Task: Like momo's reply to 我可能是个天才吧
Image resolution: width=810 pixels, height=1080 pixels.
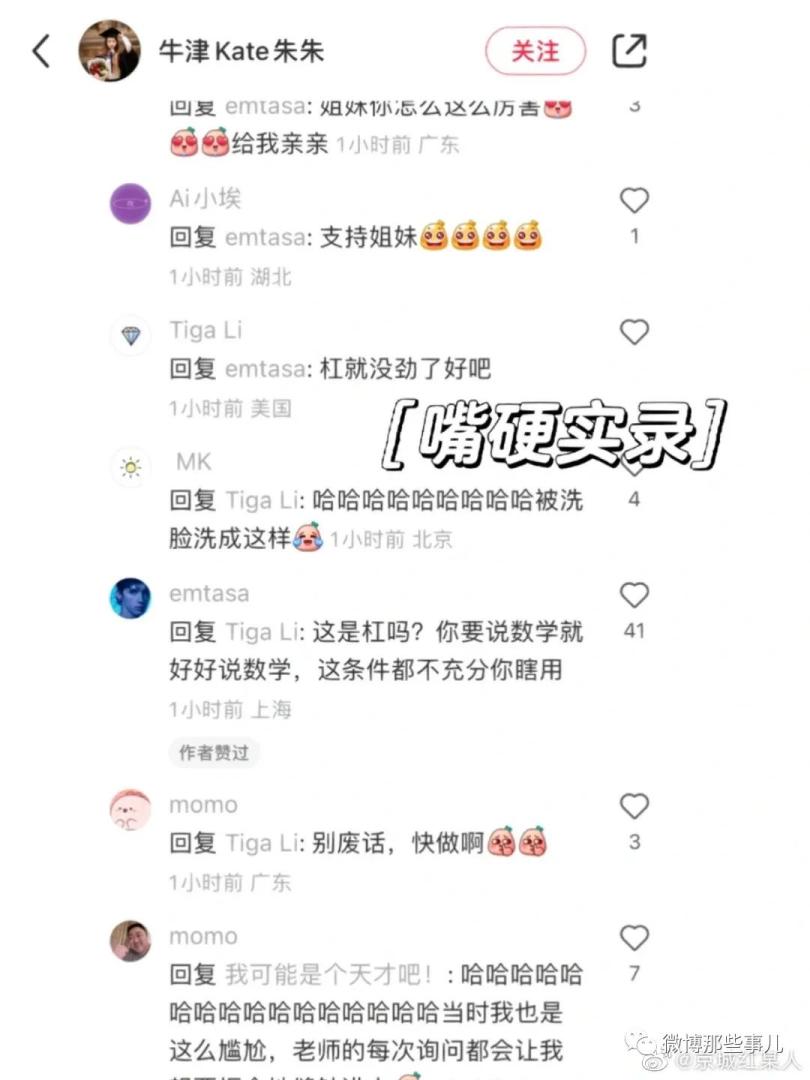Action: coord(634,938)
